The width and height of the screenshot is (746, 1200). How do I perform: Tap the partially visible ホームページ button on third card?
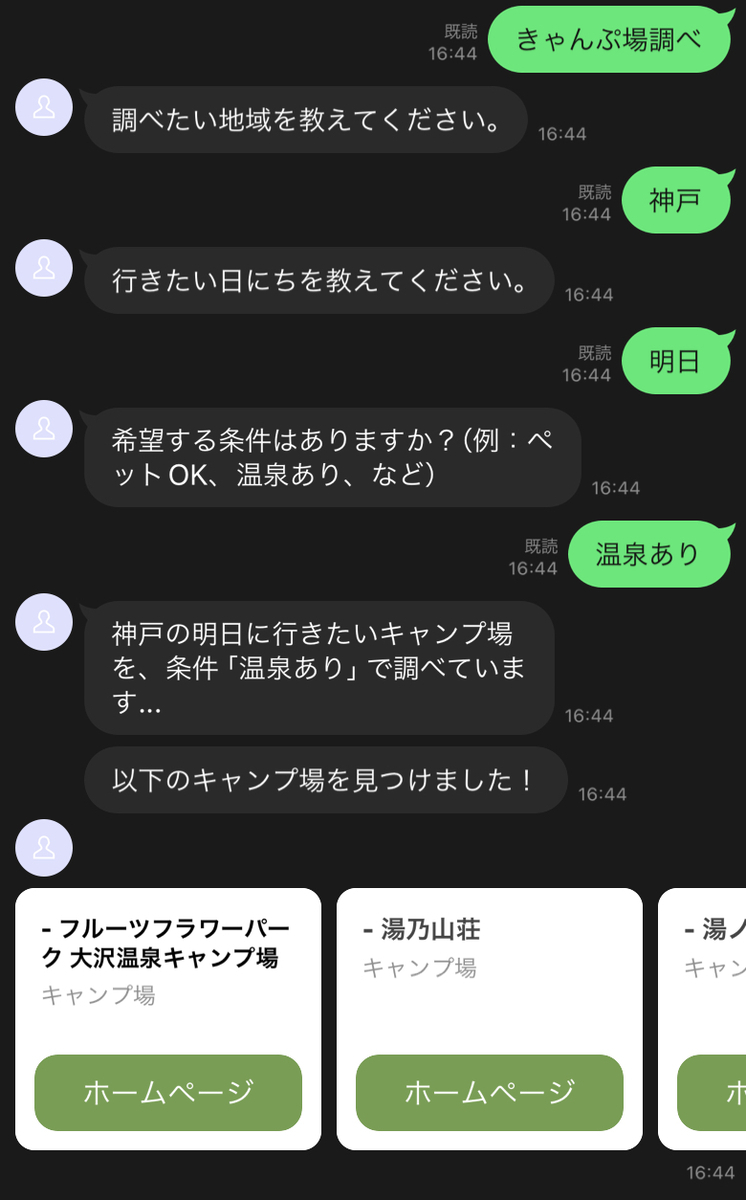point(720,1094)
